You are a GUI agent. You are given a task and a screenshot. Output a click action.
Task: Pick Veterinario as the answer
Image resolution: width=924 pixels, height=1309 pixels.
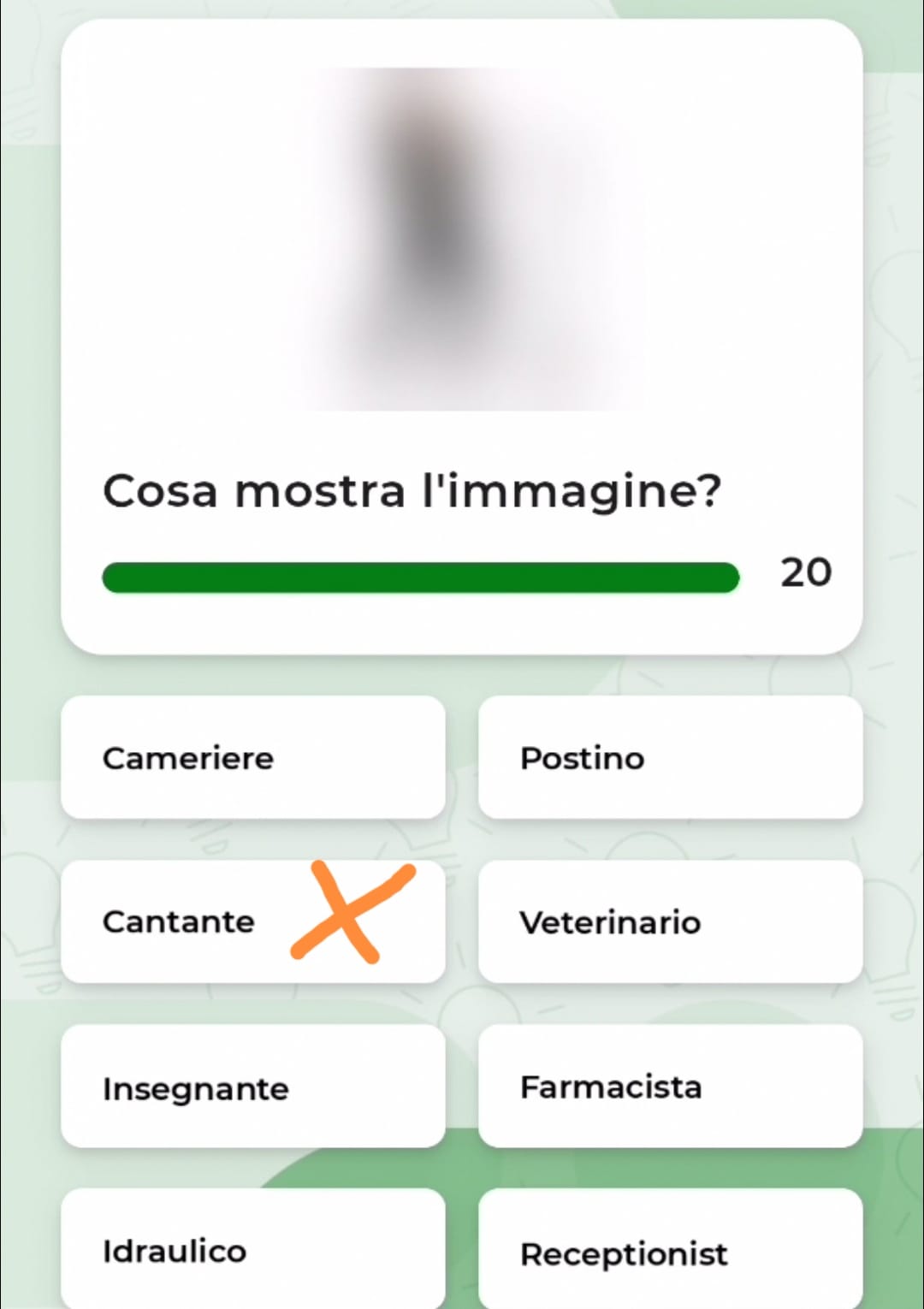(670, 921)
